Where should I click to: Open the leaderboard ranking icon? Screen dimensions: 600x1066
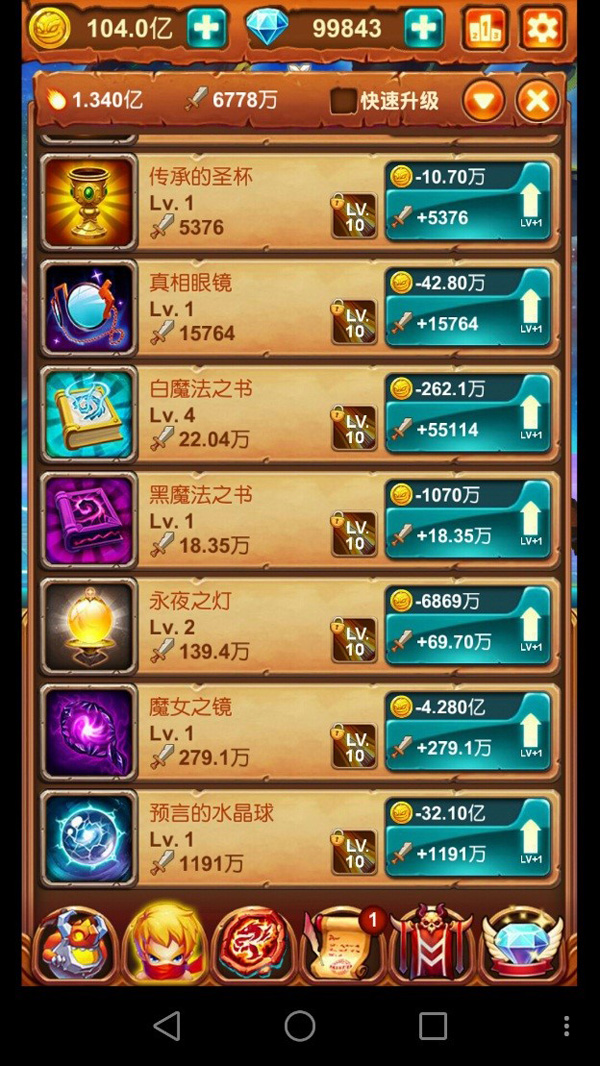click(484, 28)
